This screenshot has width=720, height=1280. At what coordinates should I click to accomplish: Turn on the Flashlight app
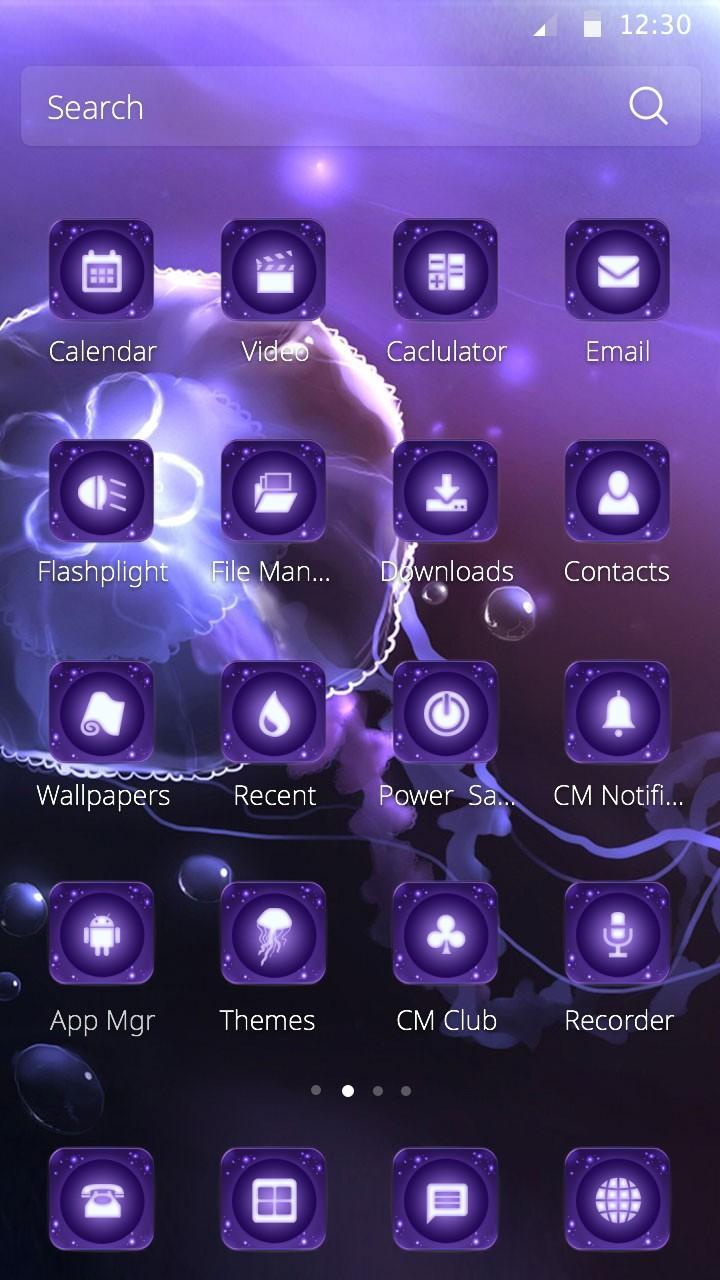tap(101, 491)
